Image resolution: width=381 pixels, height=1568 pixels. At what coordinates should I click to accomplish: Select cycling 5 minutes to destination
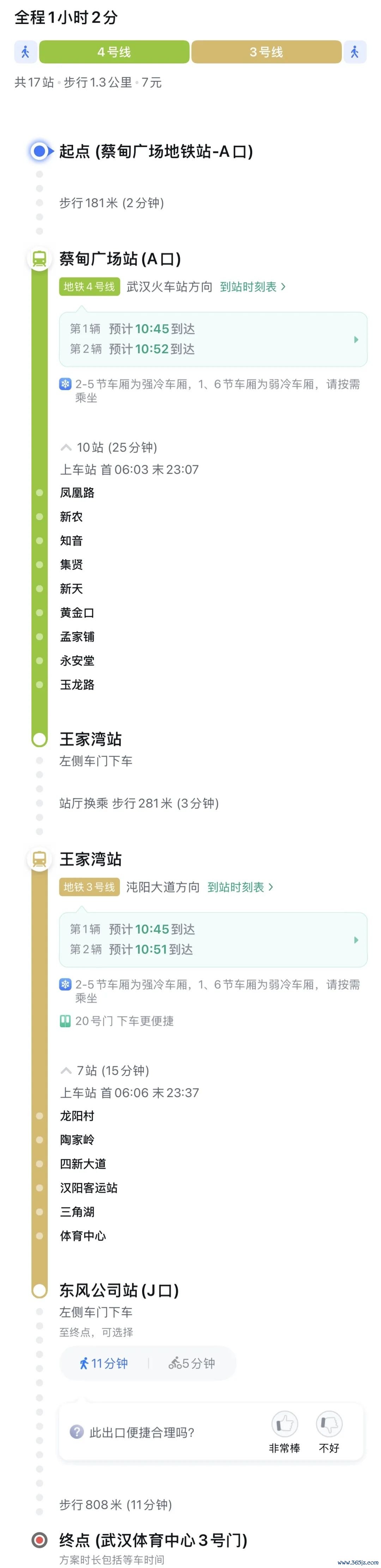point(192,1363)
